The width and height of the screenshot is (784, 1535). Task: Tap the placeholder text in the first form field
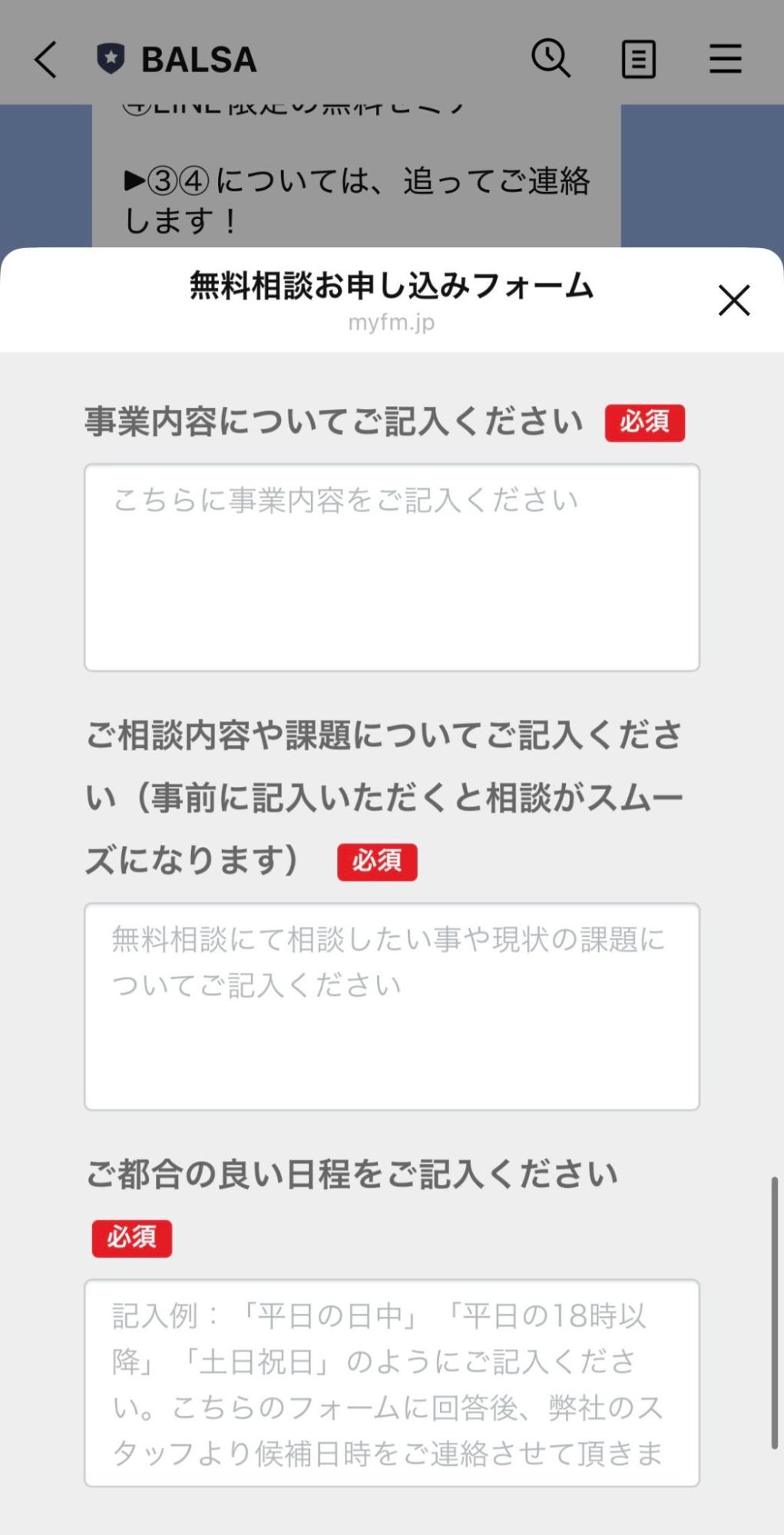(343, 498)
